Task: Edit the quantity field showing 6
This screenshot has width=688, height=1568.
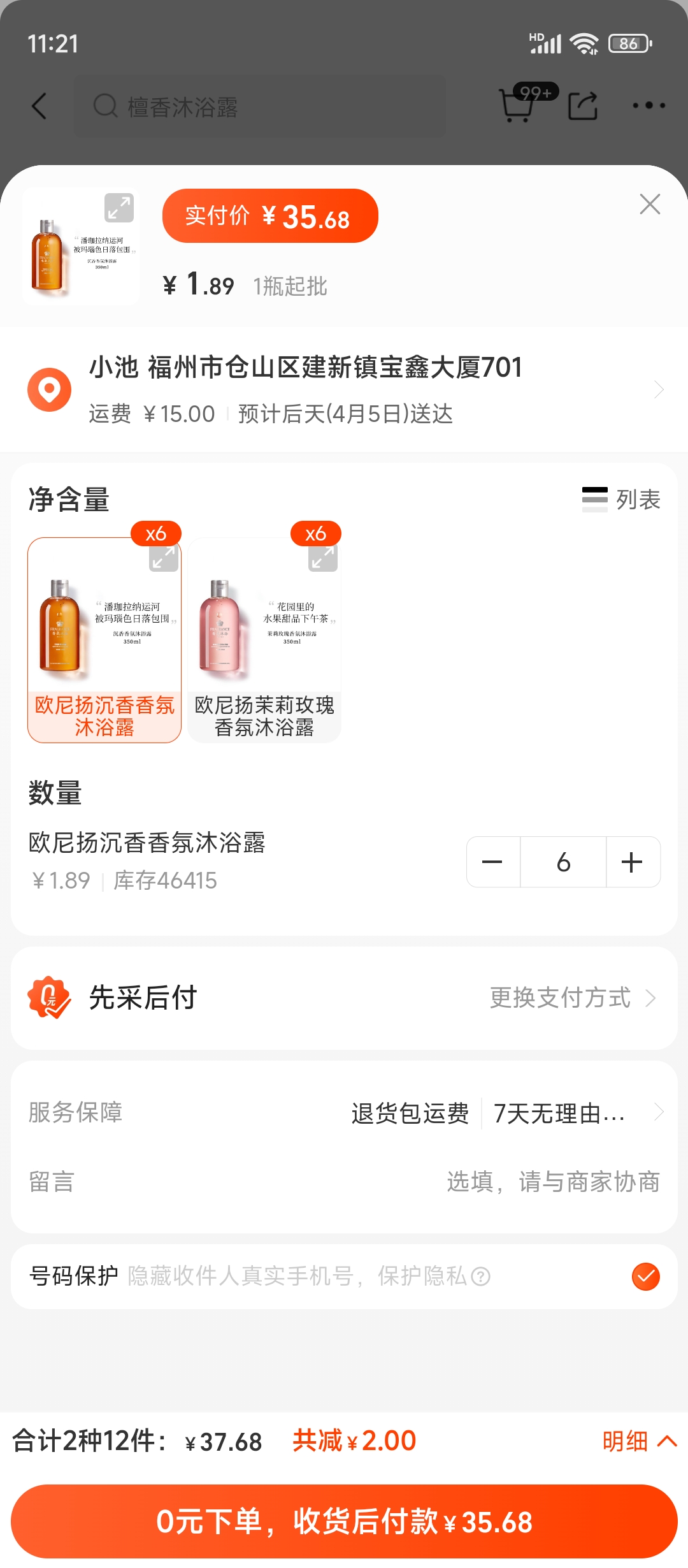Action: click(563, 862)
